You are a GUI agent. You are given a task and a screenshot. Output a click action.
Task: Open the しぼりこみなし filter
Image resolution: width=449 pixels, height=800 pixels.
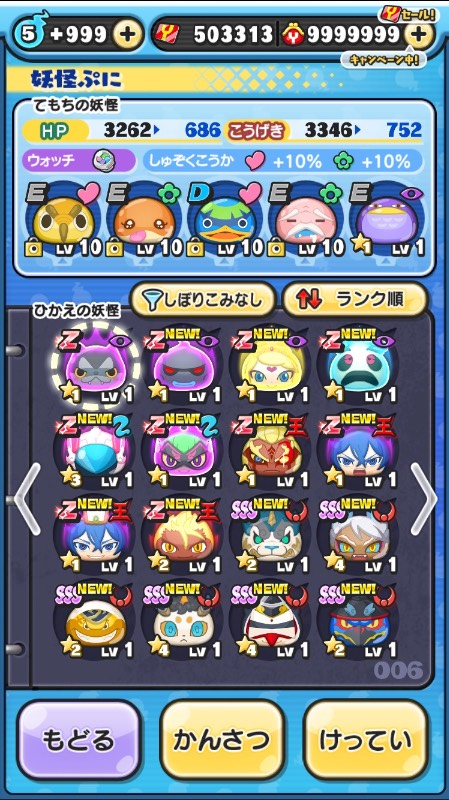pos(203,300)
